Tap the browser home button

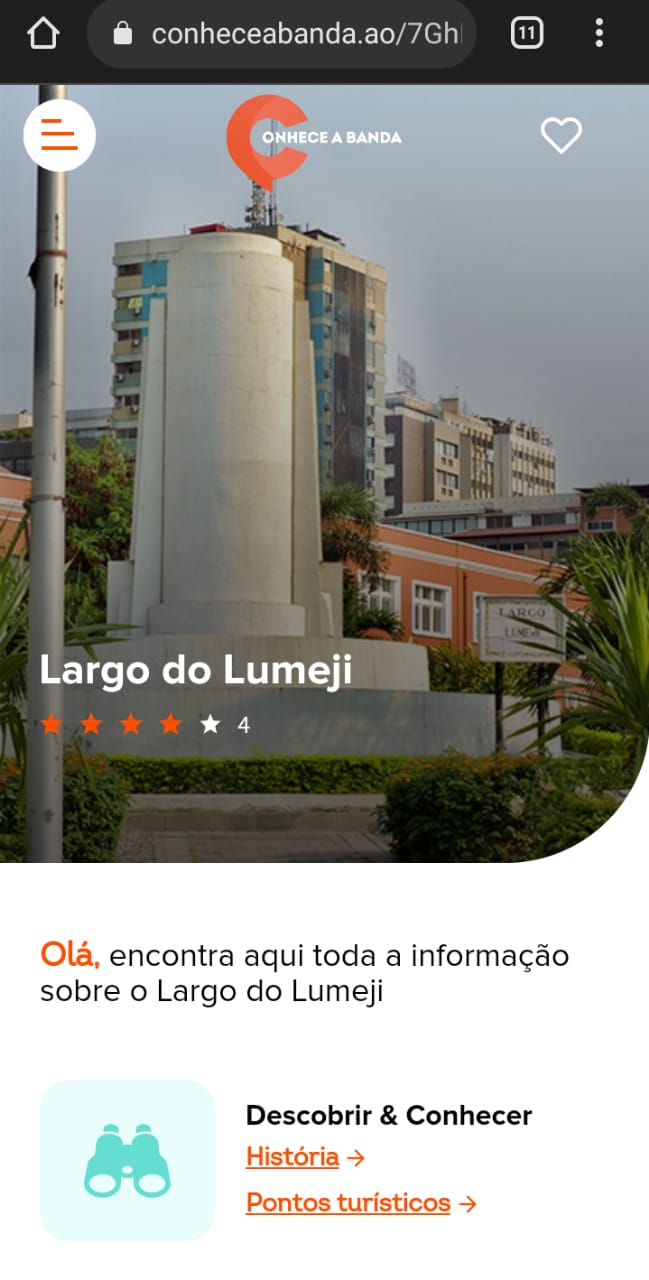click(x=43, y=34)
